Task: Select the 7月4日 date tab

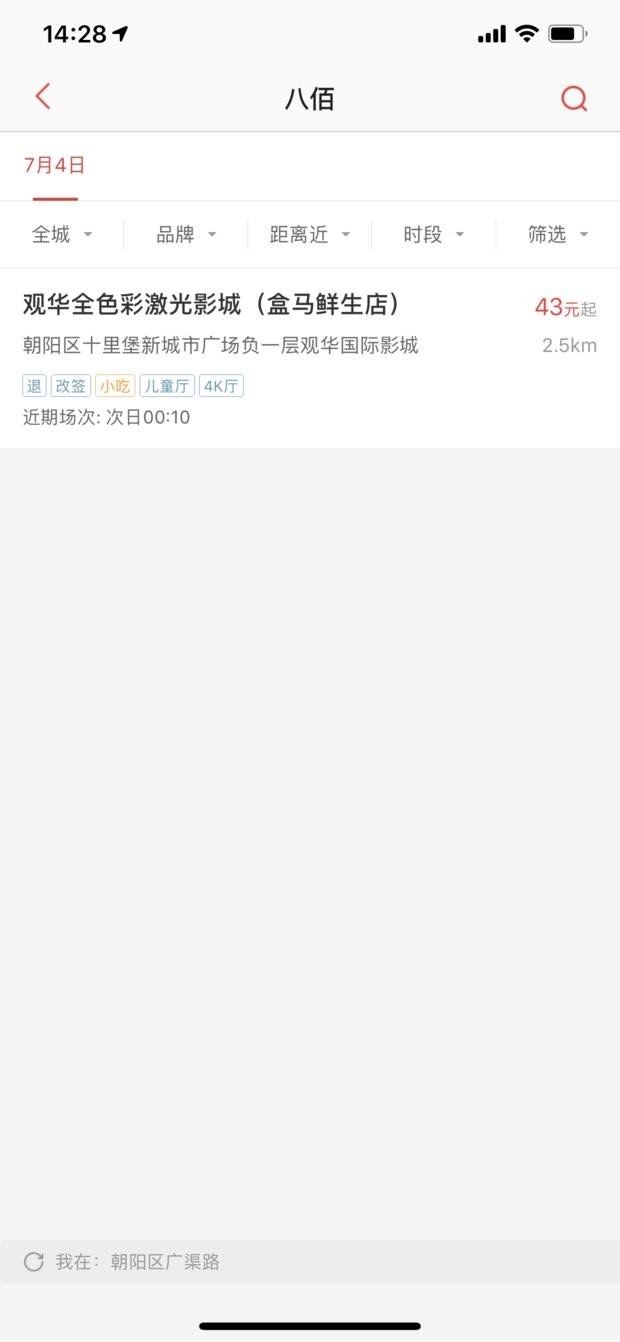Action: click(x=55, y=166)
